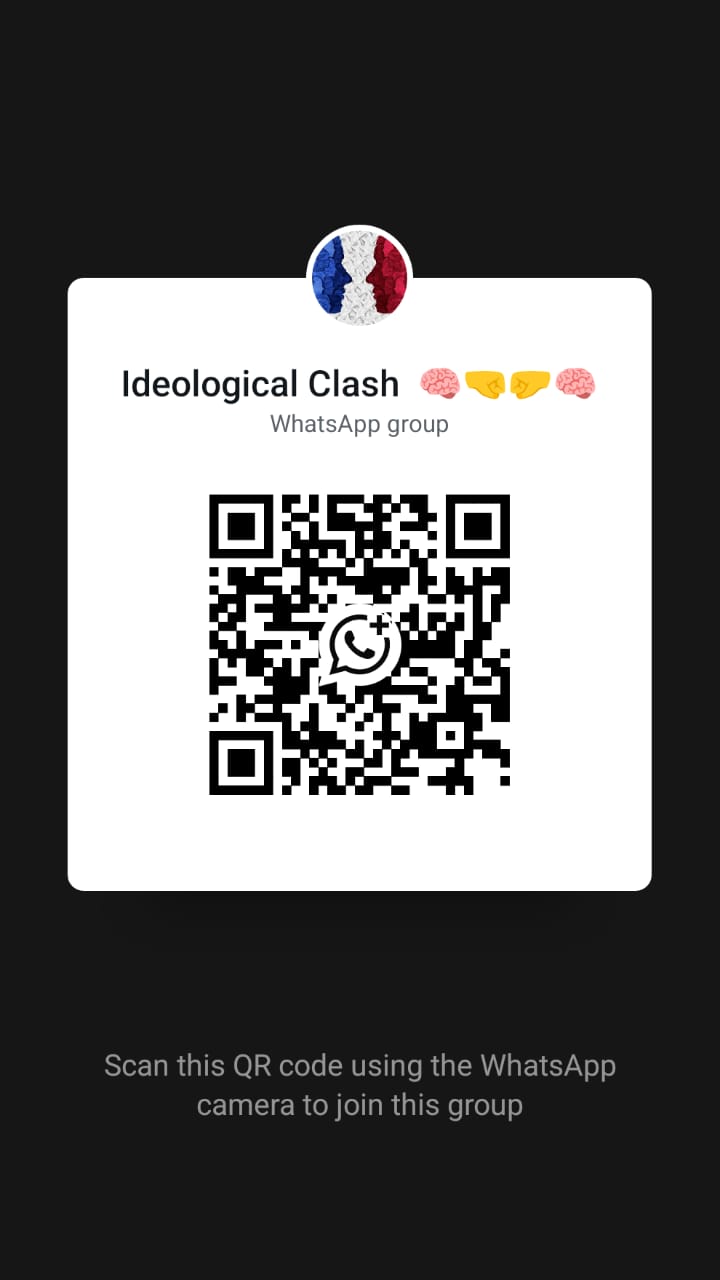Click the center of the group avatar circle

point(359,274)
